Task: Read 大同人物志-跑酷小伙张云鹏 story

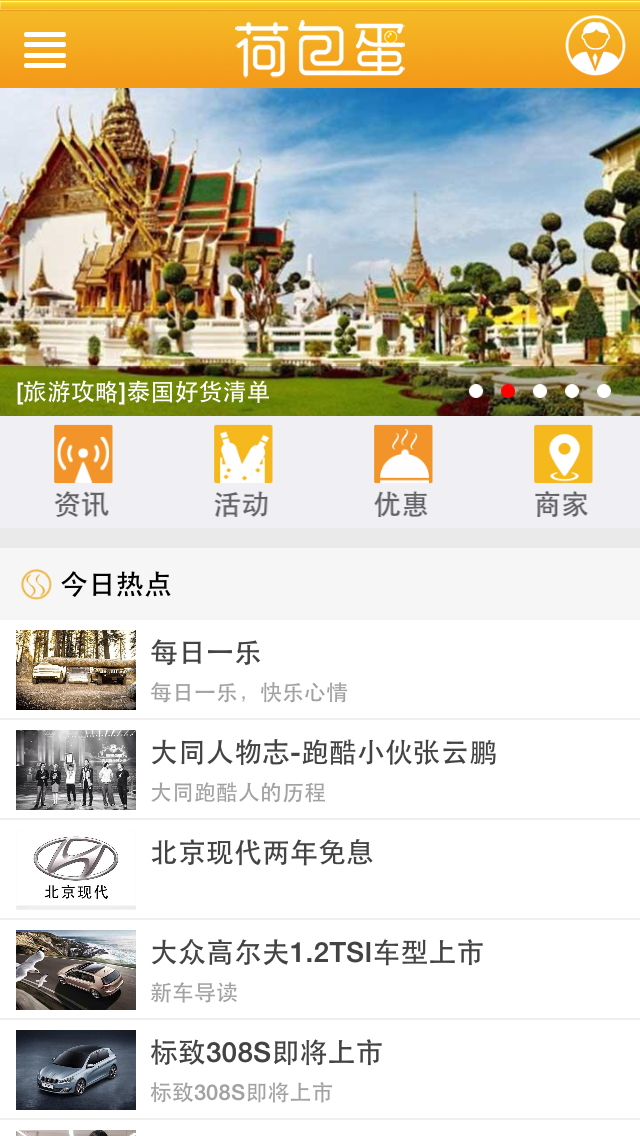Action: click(x=320, y=770)
